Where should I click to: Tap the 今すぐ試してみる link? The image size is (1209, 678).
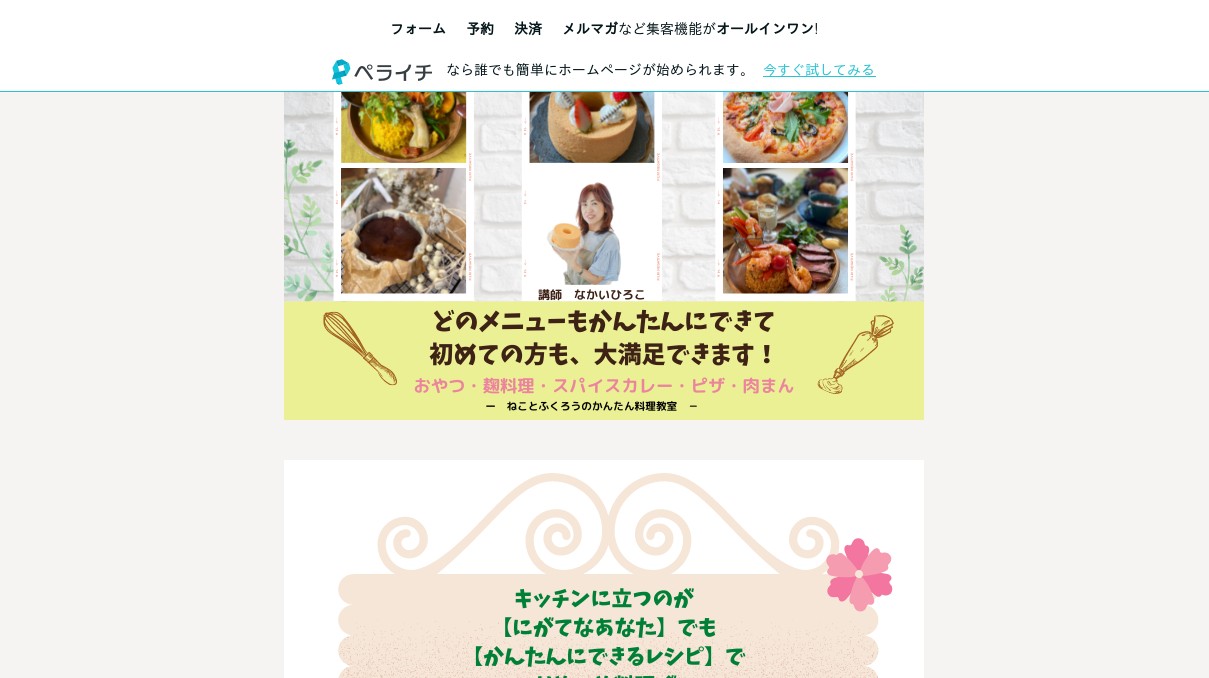pyautogui.click(x=819, y=70)
